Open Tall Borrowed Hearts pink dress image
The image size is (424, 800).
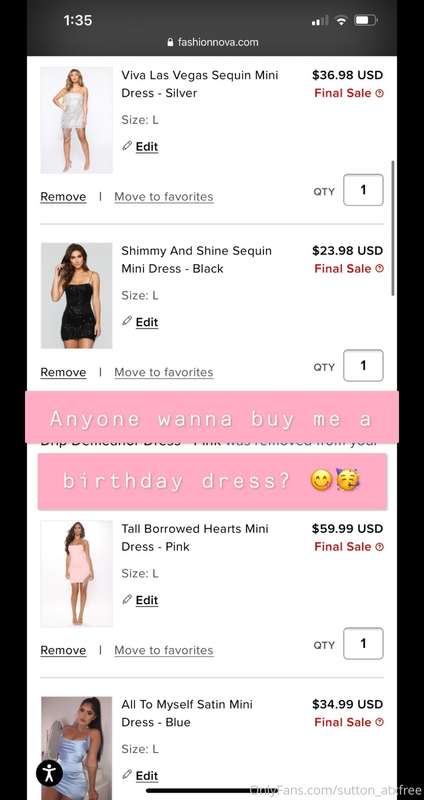[x=77, y=573]
